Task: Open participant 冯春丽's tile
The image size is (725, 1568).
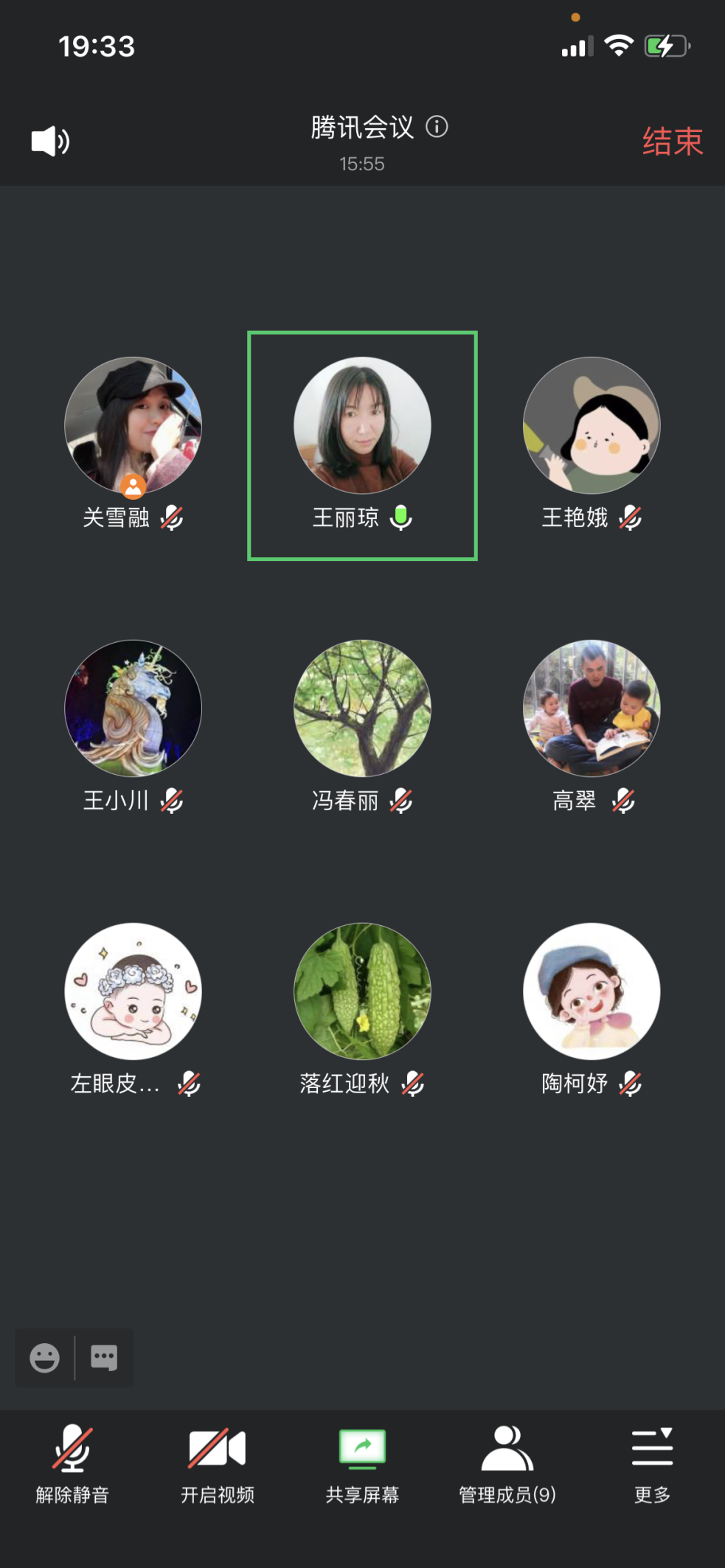Action: click(x=362, y=708)
